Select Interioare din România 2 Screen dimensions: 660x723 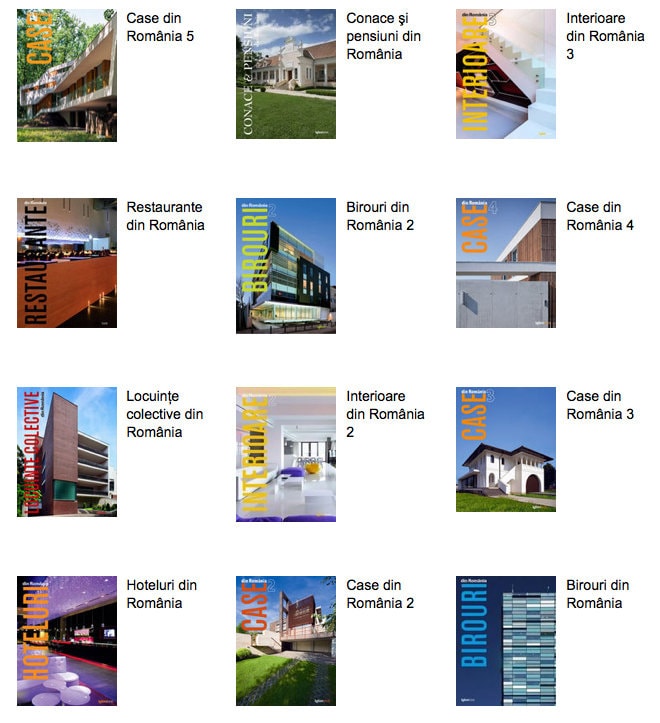pos(286,454)
